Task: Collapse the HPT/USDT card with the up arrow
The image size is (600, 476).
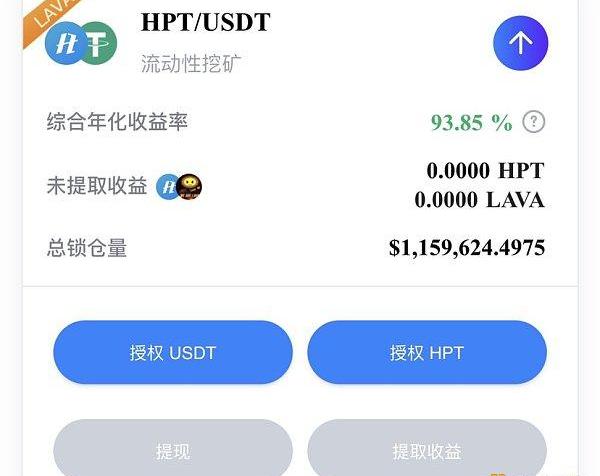Action: coord(520,44)
